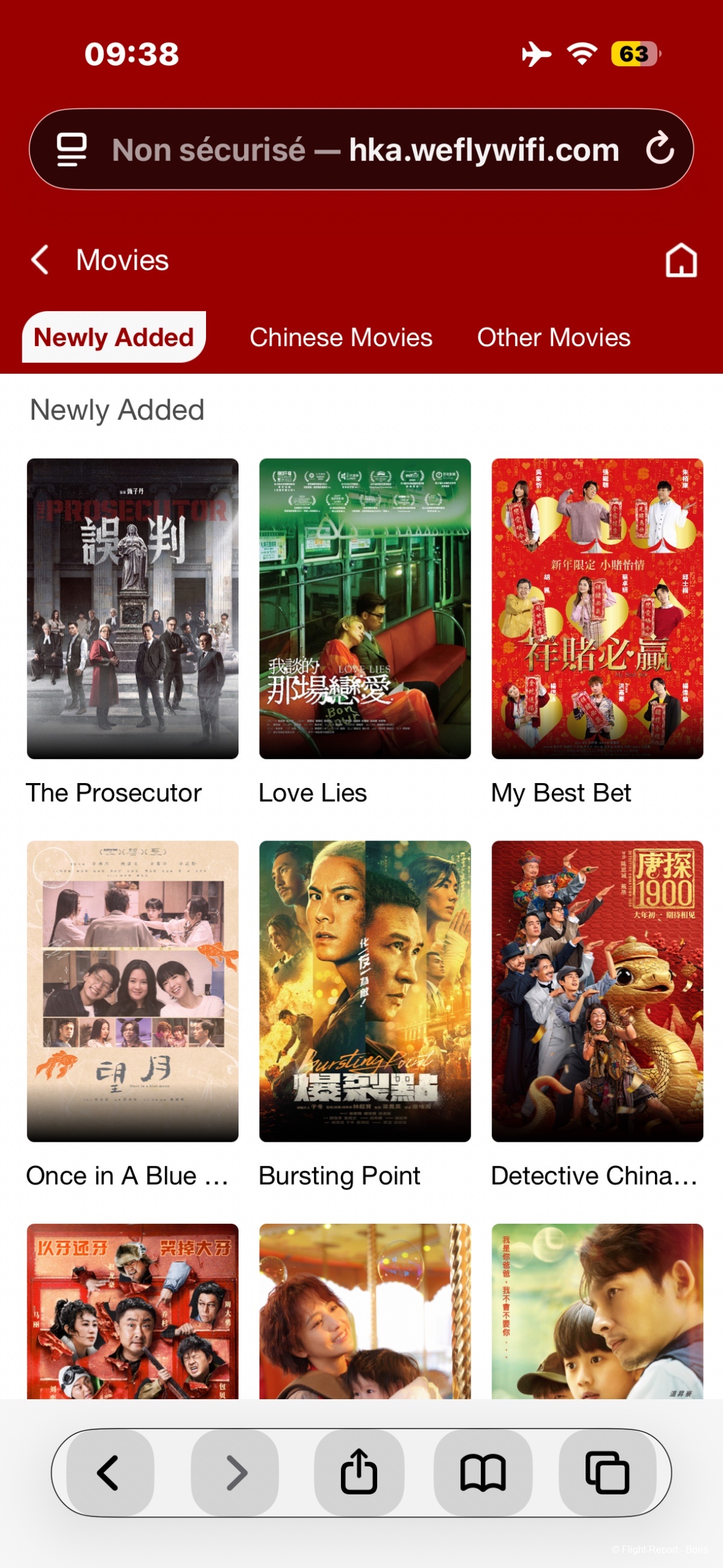Select the Newly Added tab

point(114,337)
